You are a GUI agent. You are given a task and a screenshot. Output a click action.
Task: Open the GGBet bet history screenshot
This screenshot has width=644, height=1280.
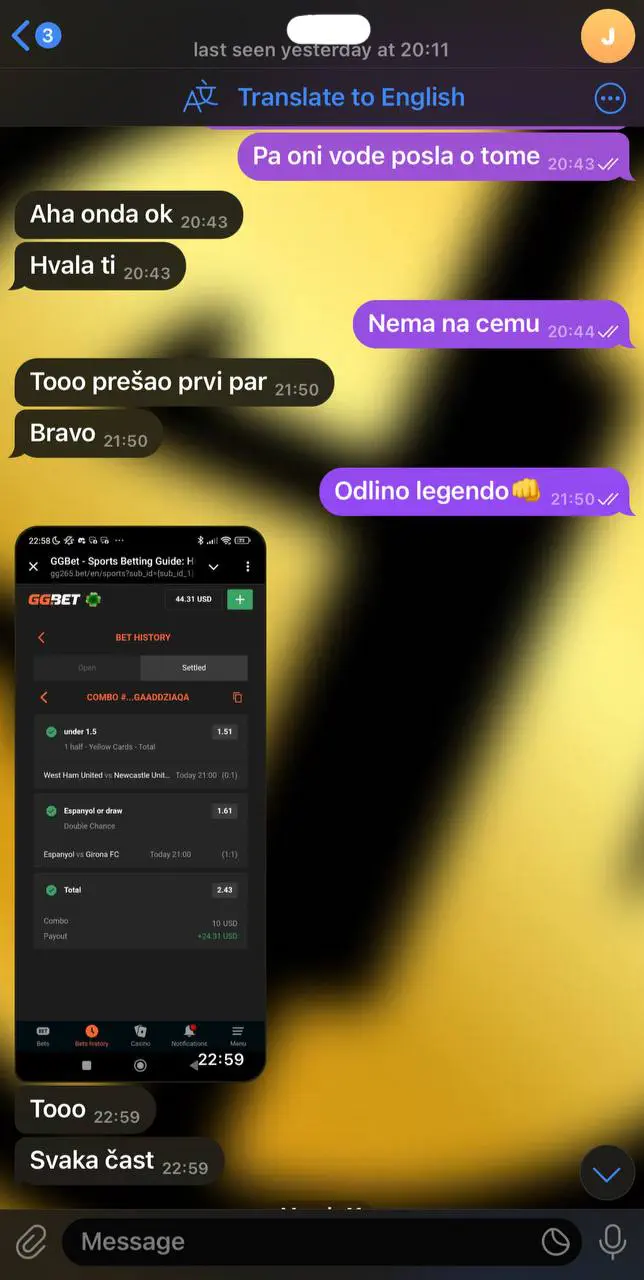[x=141, y=802]
